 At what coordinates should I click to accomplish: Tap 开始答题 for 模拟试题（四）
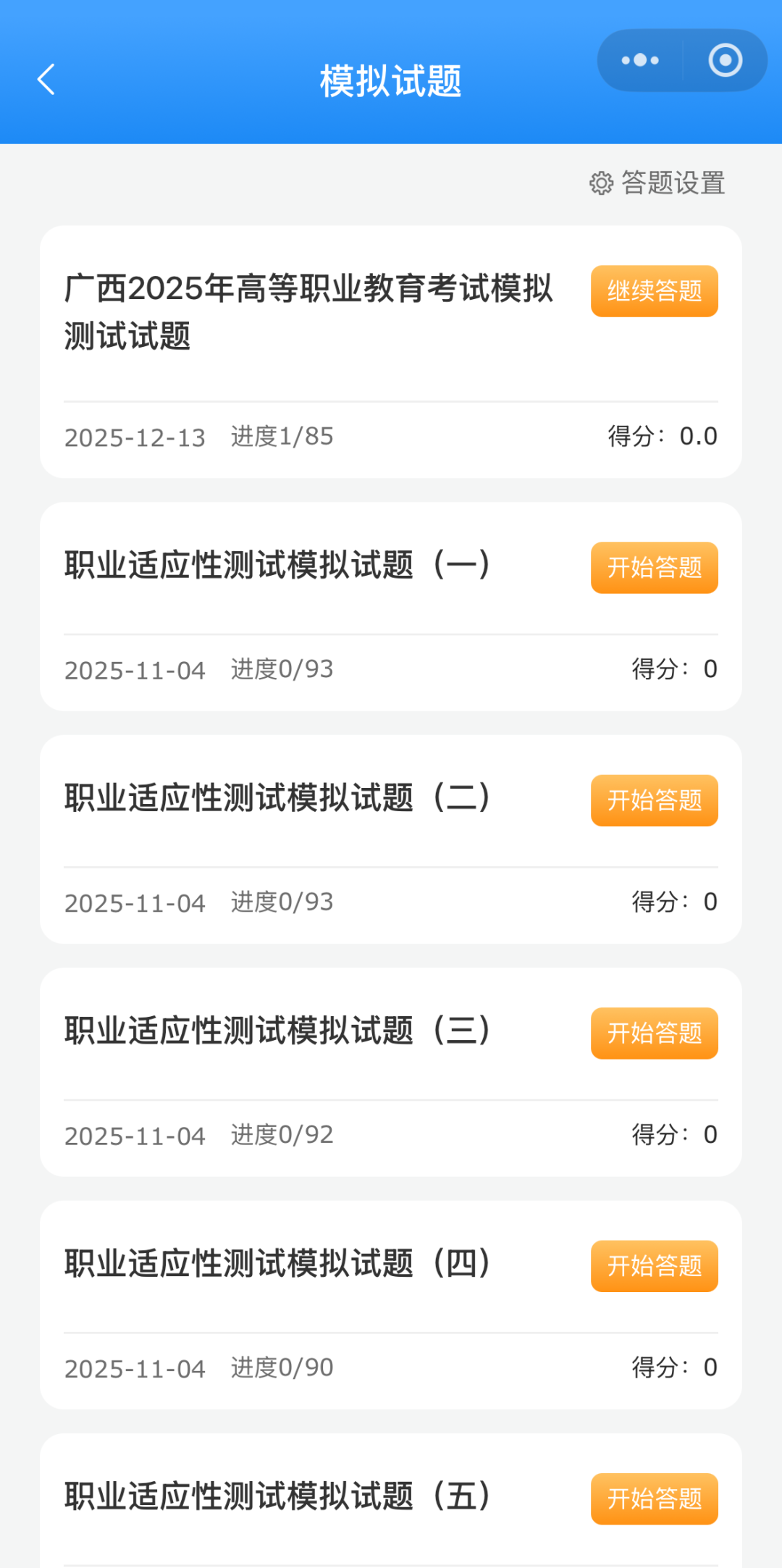pyautogui.click(x=654, y=1266)
